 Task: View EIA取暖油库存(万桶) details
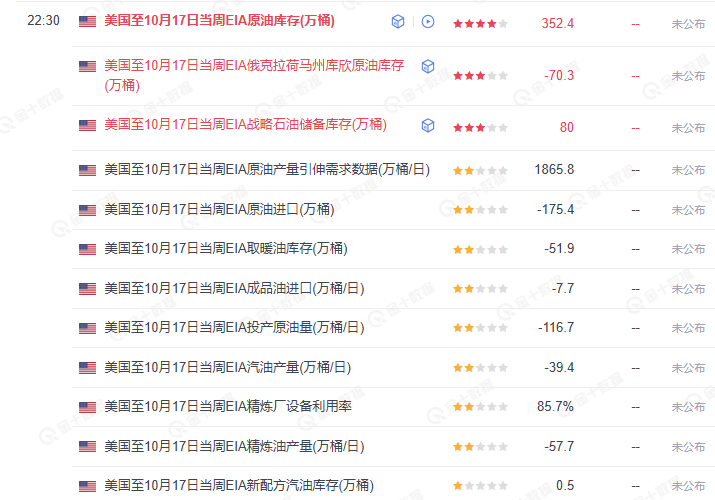click(226, 249)
